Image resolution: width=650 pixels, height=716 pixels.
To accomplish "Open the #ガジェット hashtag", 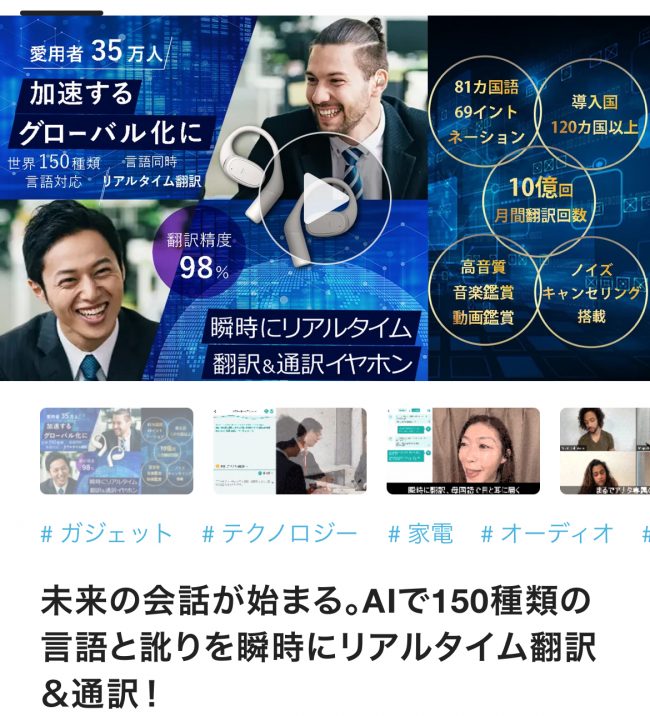I will click(x=106, y=534).
